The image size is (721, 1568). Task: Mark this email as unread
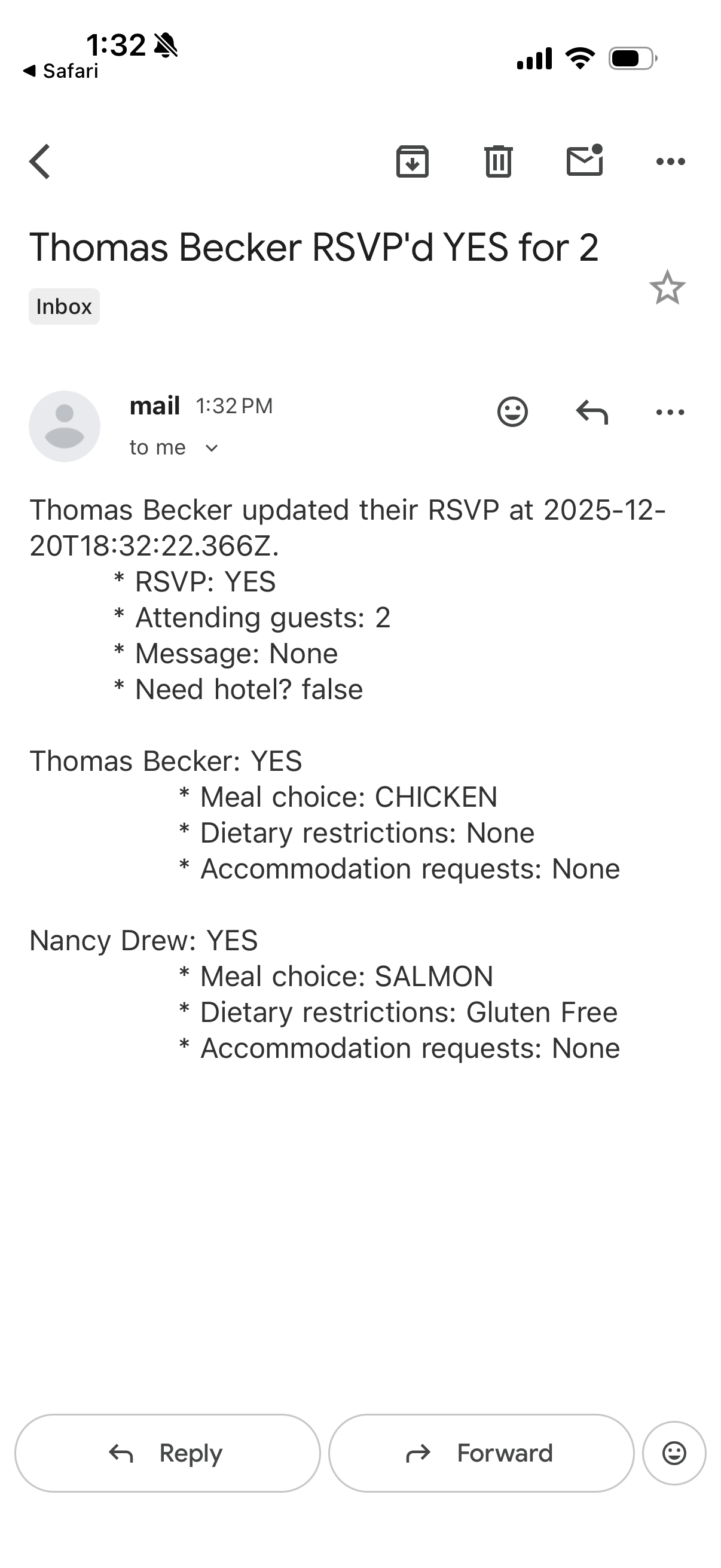(x=585, y=161)
